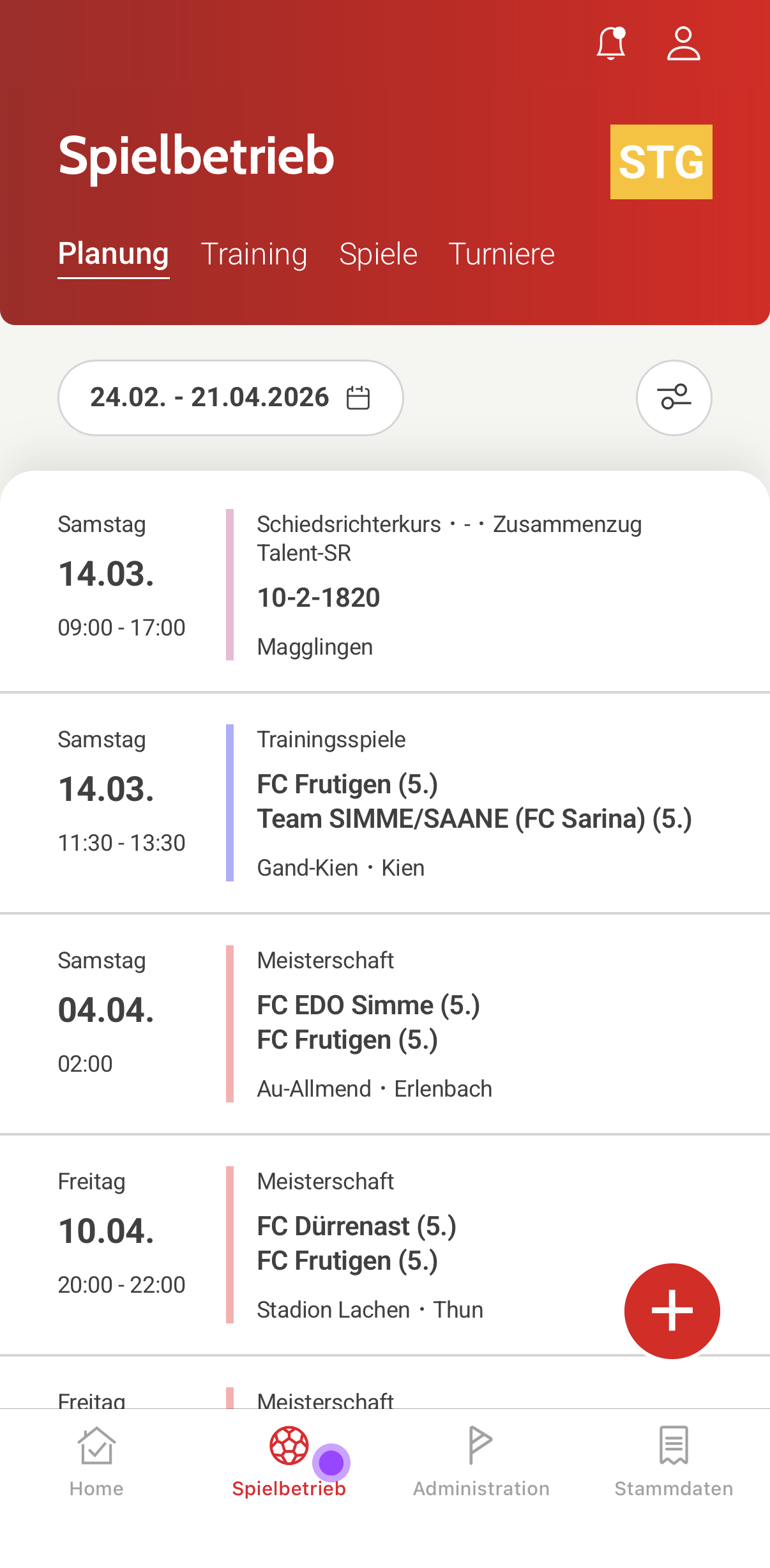Add a new event with plus button
Viewport: 770px width, 1568px height.
[672, 1311]
